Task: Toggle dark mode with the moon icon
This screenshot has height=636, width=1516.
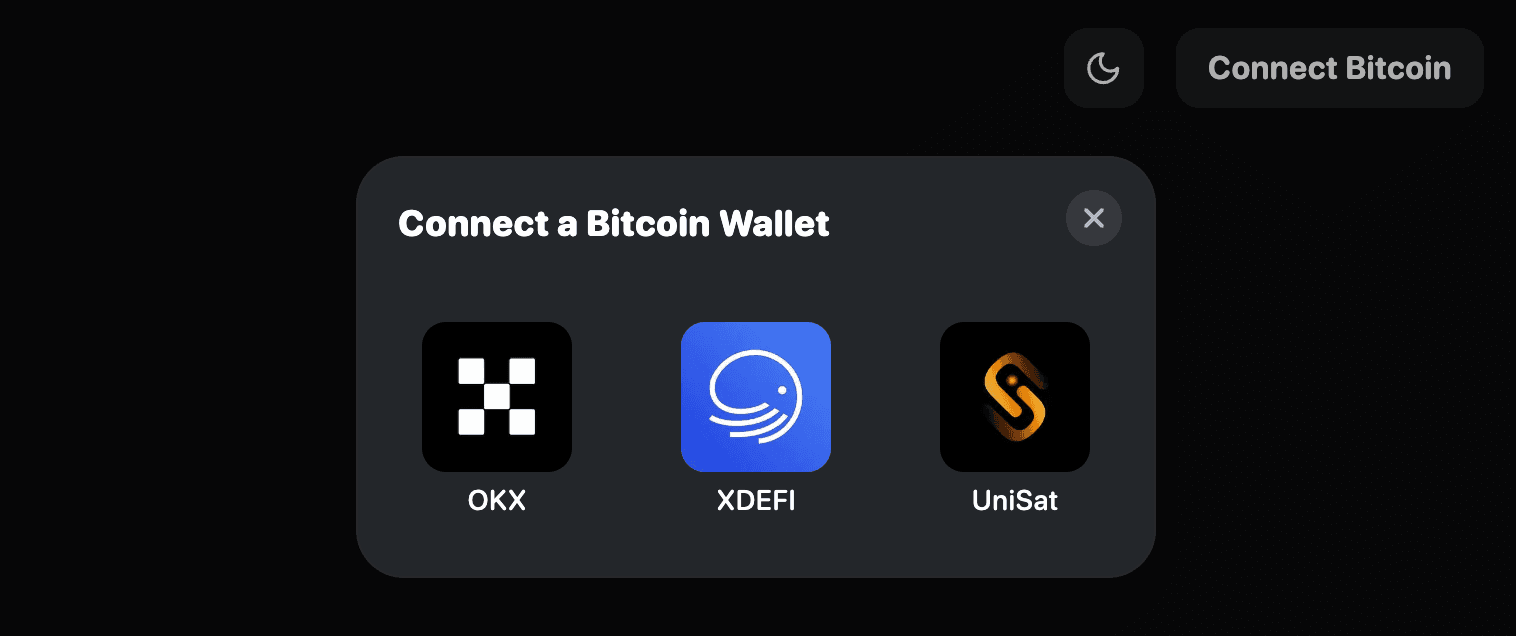Action: 1103,68
